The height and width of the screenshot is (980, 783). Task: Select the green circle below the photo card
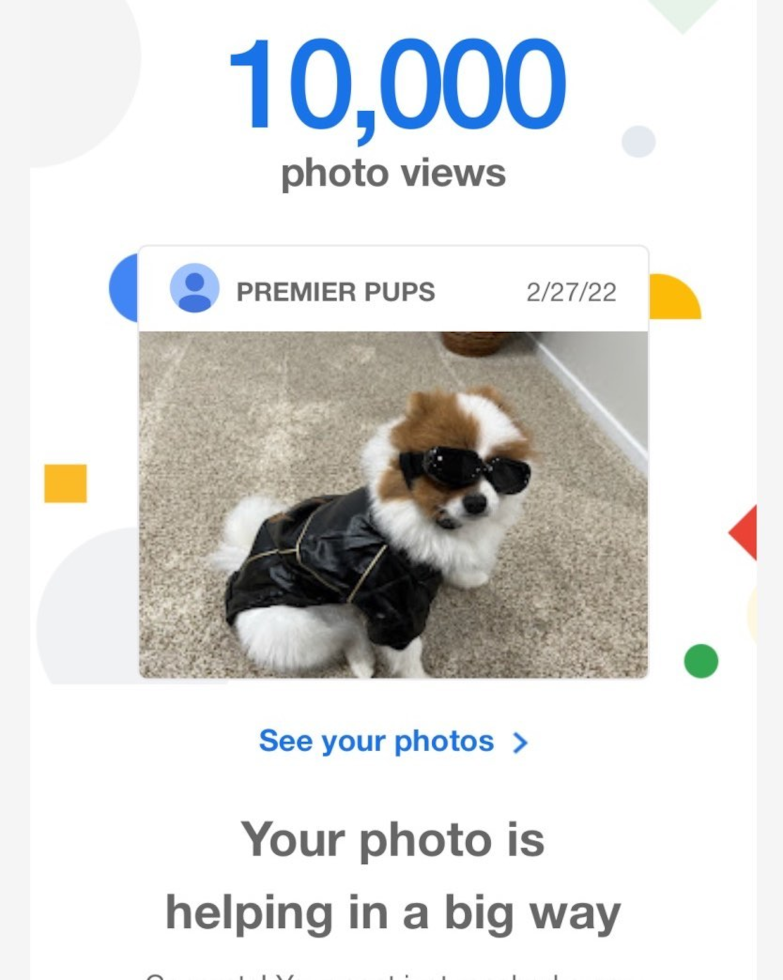[700, 662]
